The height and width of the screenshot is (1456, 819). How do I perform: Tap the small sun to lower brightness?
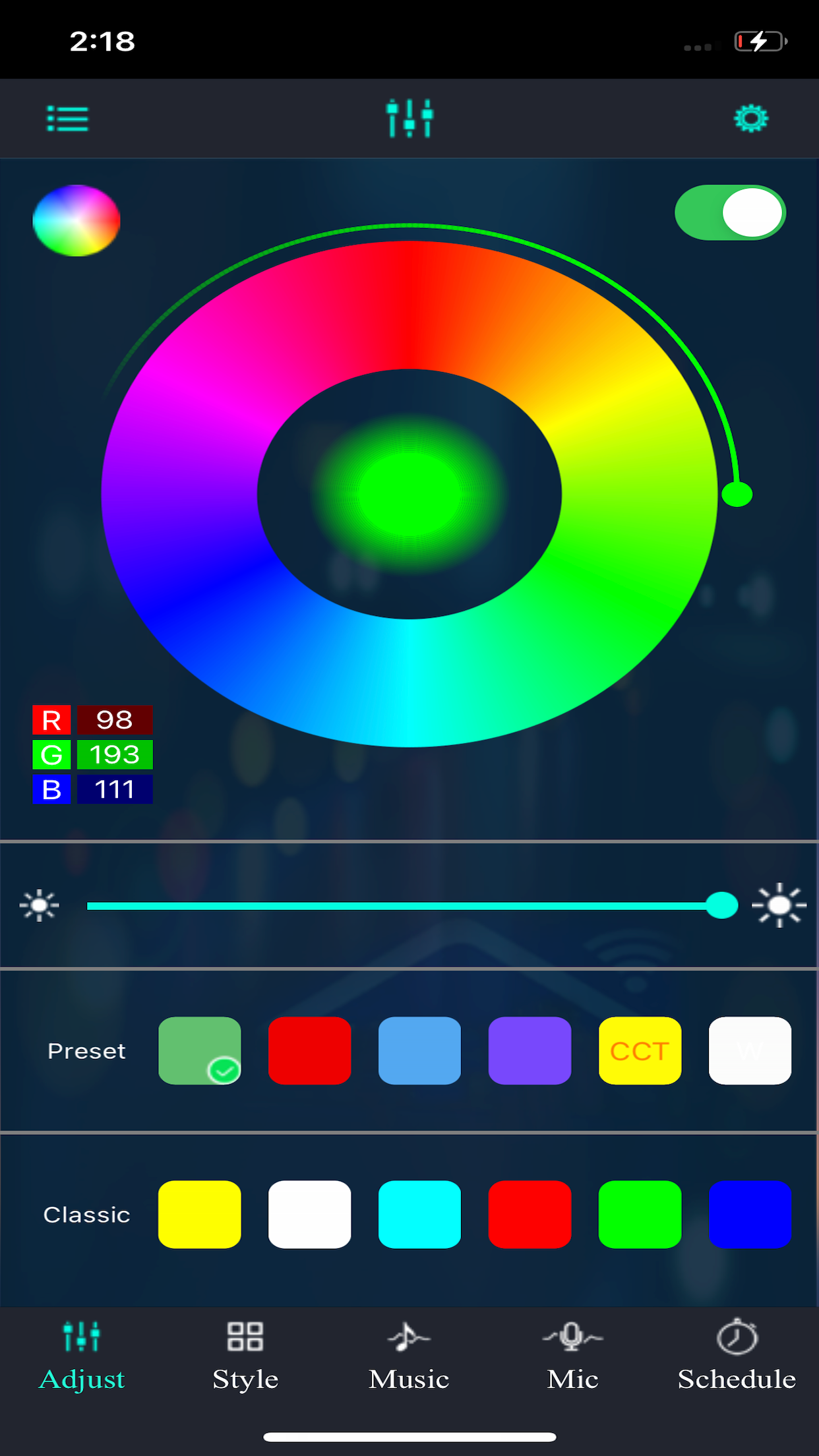coord(39,905)
